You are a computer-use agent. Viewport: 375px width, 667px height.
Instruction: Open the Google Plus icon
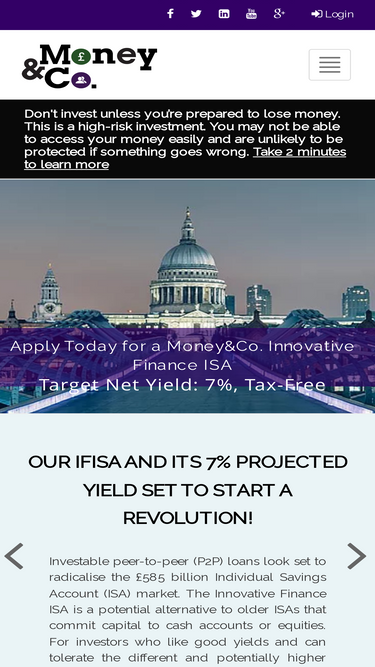coord(278,14)
